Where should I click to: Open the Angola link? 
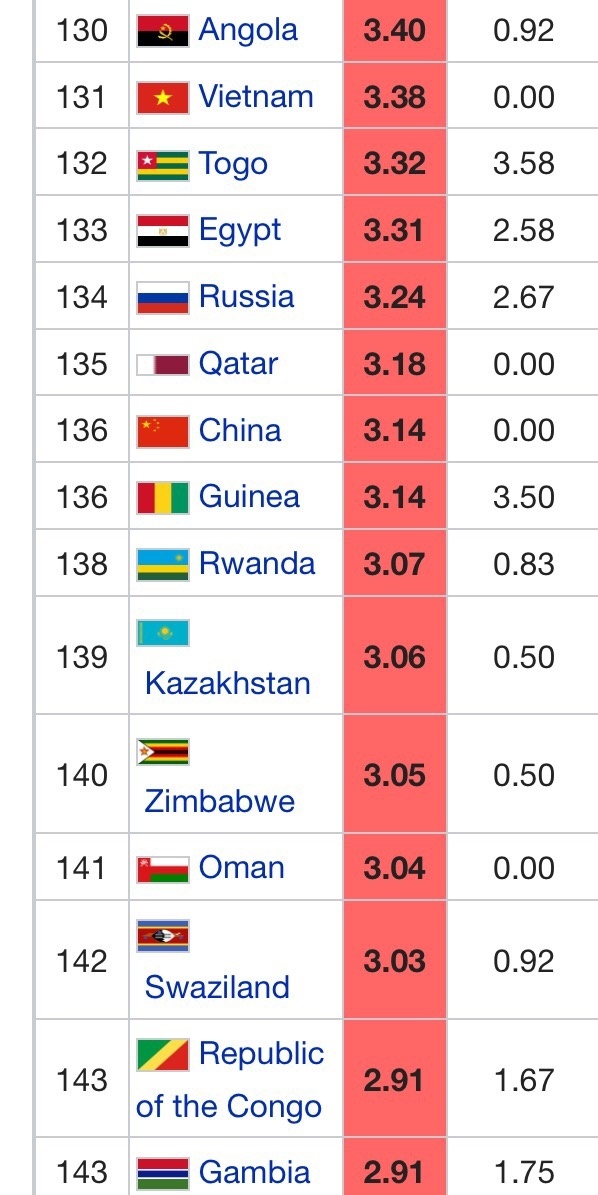(x=248, y=30)
